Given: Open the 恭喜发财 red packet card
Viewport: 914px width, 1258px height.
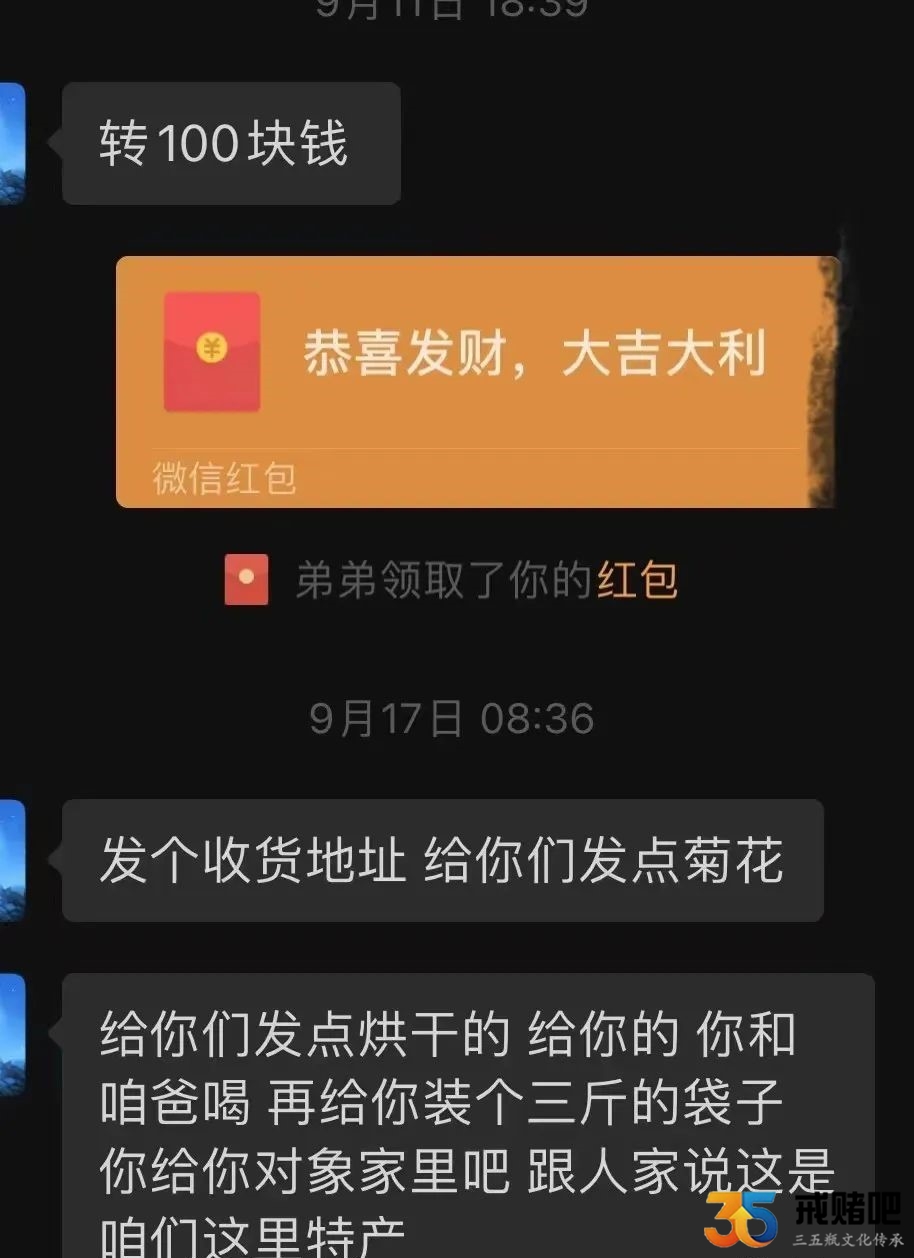Looking at the screenshot, I should point(475,380).
